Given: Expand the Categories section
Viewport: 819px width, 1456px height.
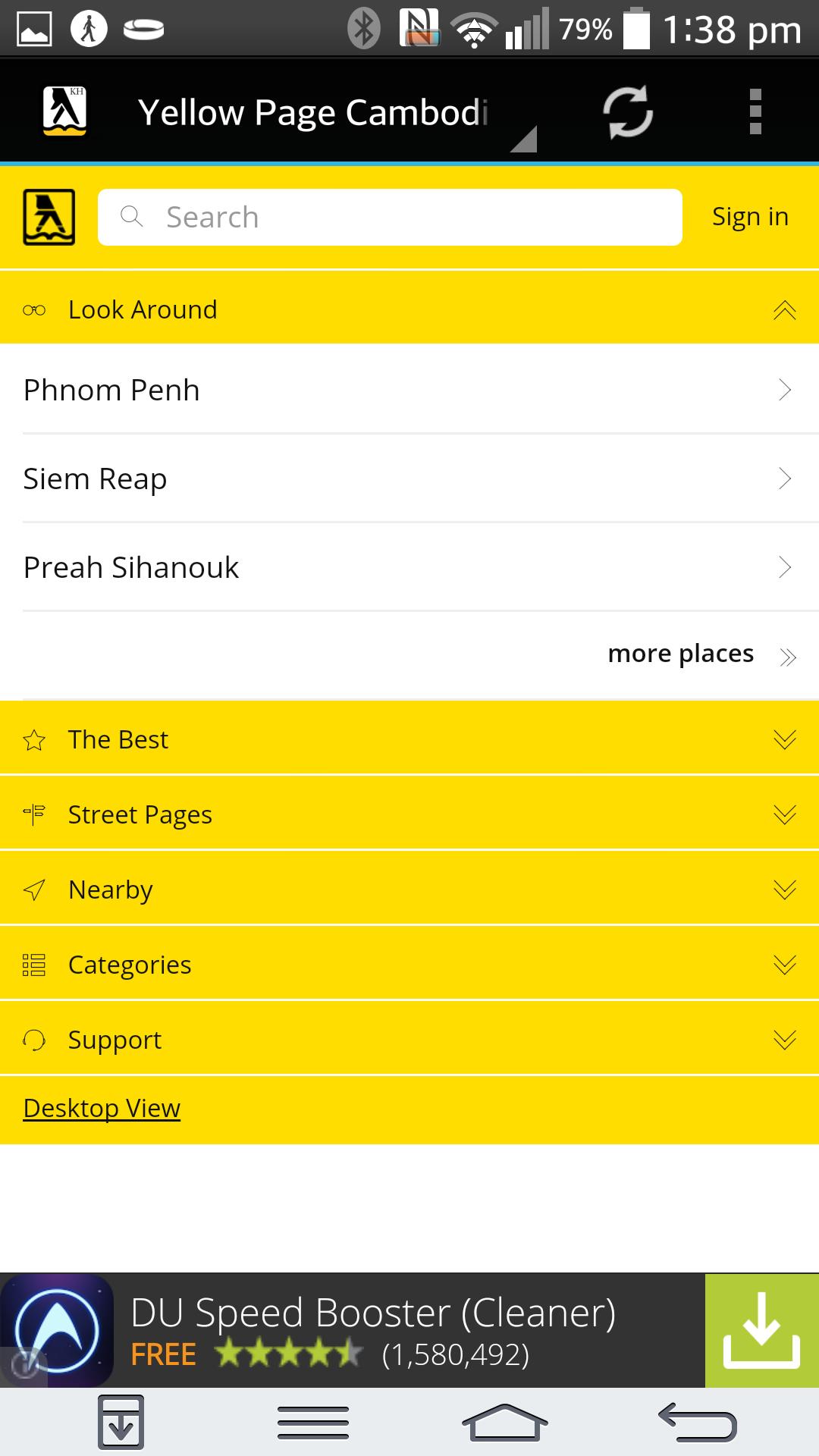Looking at the screenshot, I should 783,964.
